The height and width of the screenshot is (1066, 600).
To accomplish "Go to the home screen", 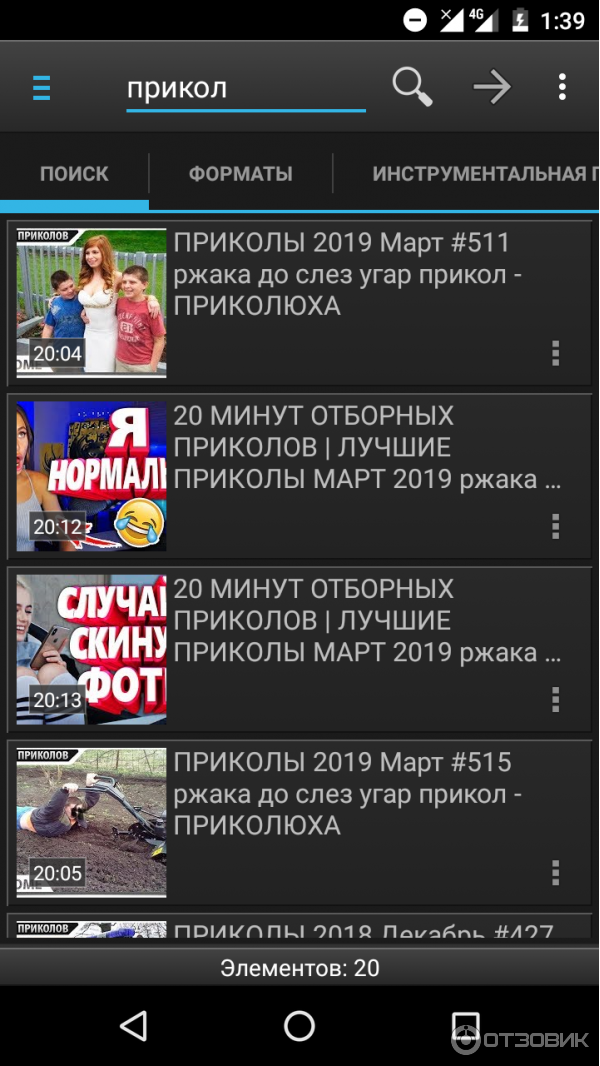I will coord(299,1026).
